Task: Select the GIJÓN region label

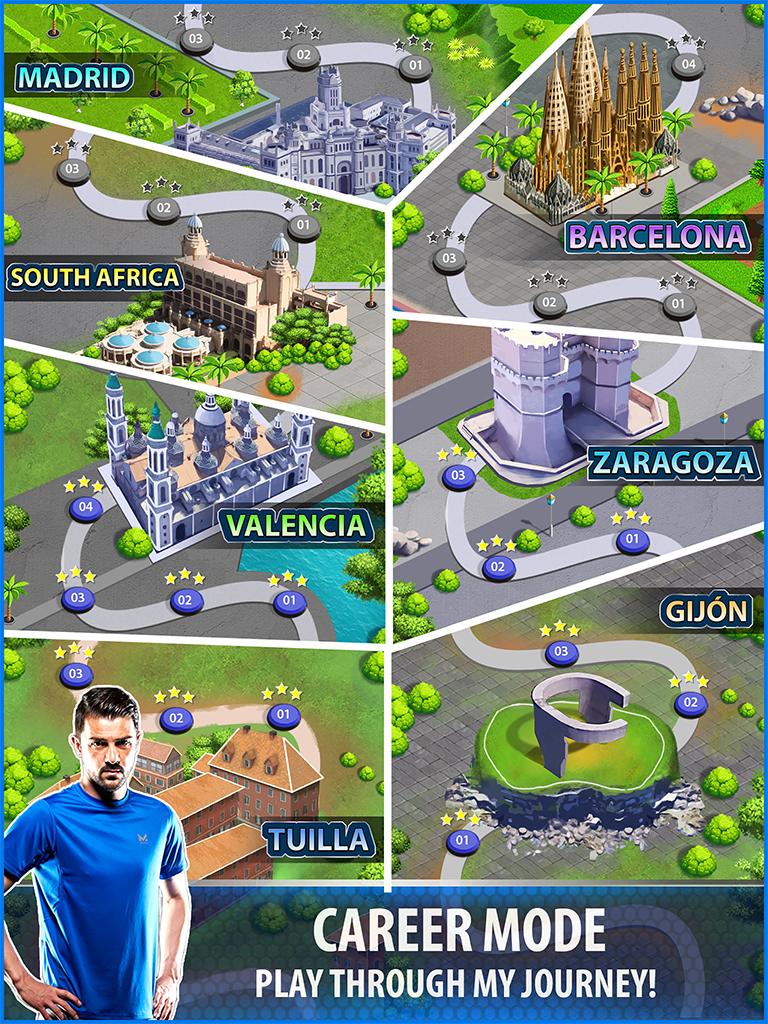Action: pyautogui.click(x=706, y=608)
